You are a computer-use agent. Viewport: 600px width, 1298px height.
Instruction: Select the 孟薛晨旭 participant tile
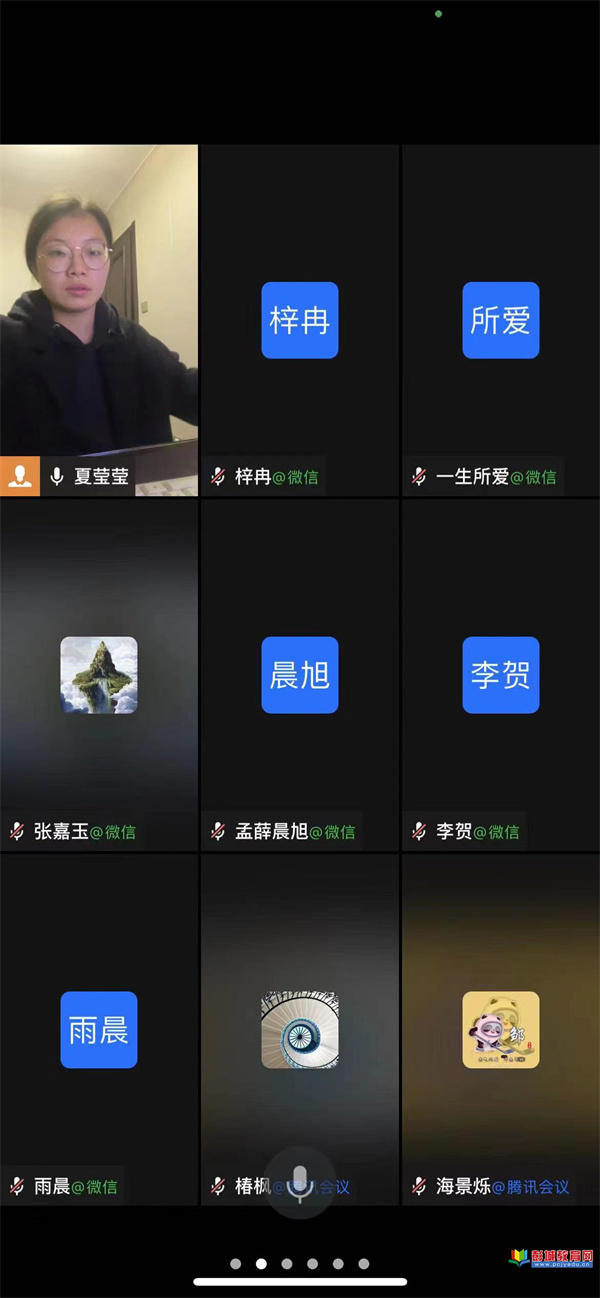300,675
